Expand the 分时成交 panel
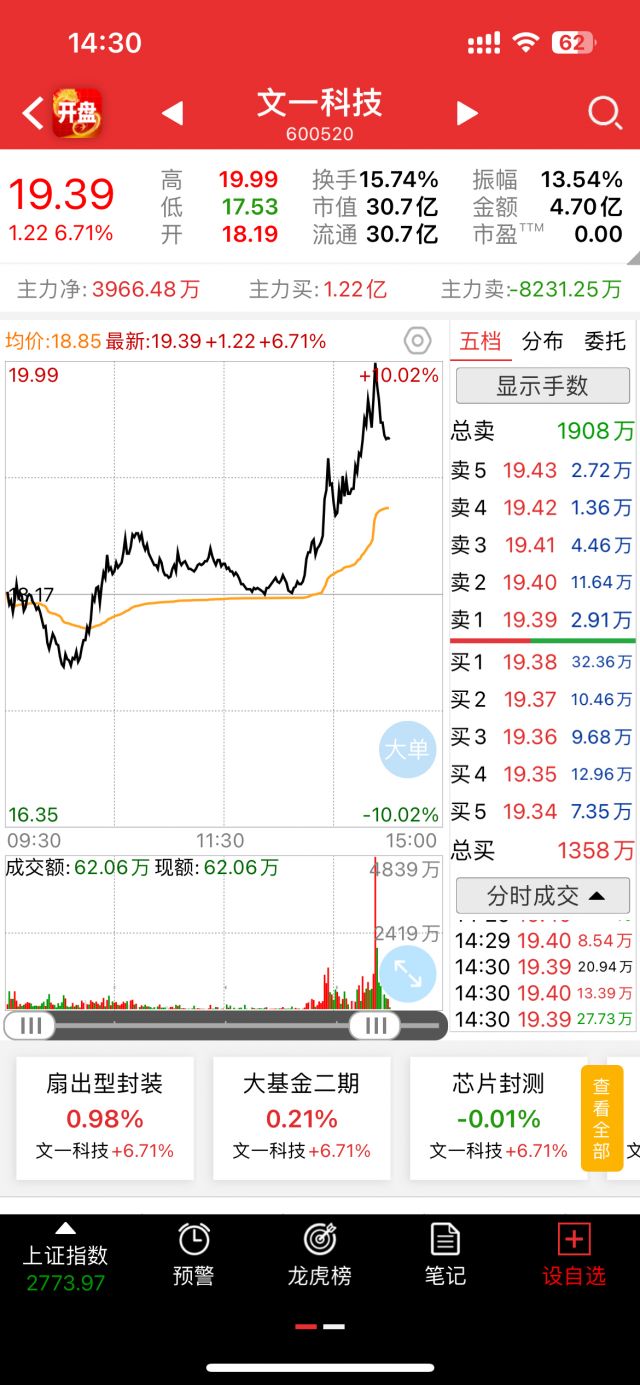 [x=543, y=896]
